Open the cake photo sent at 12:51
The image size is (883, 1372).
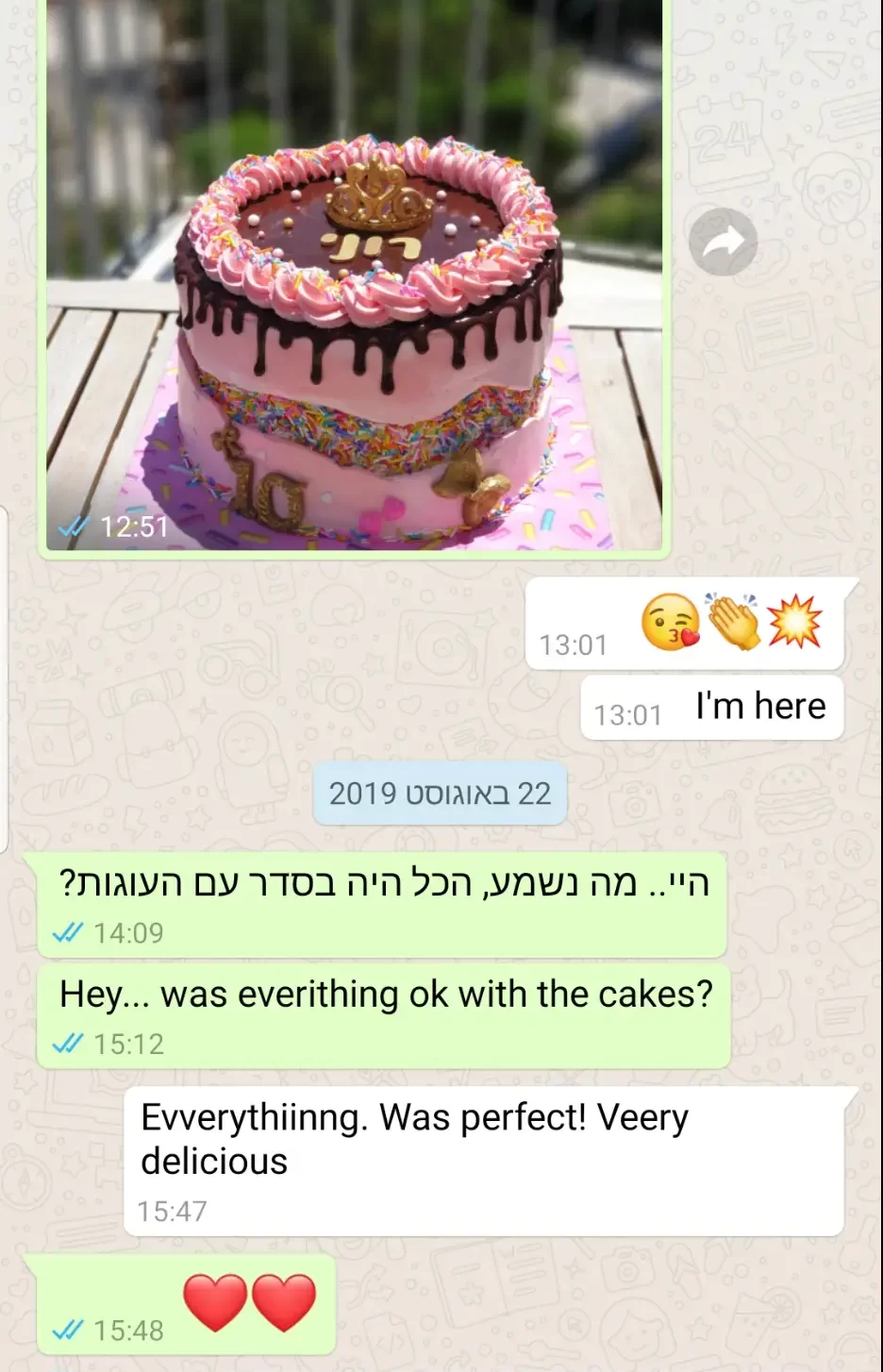coord(354,274)
